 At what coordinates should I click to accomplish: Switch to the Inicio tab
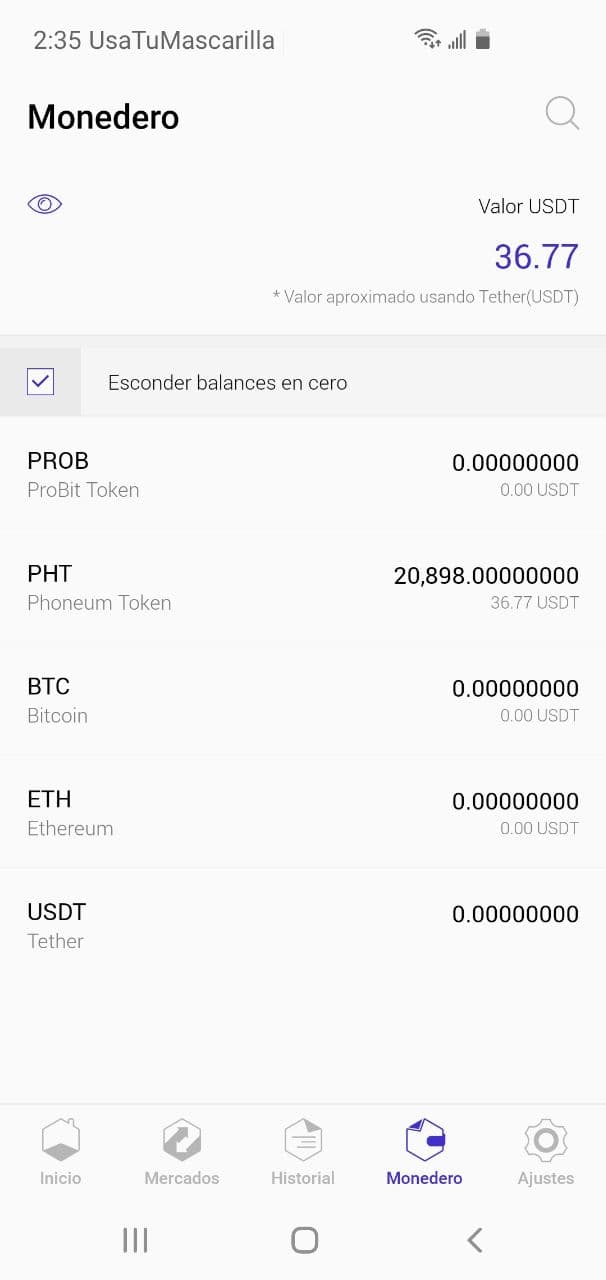click(x=60, y=1153)
